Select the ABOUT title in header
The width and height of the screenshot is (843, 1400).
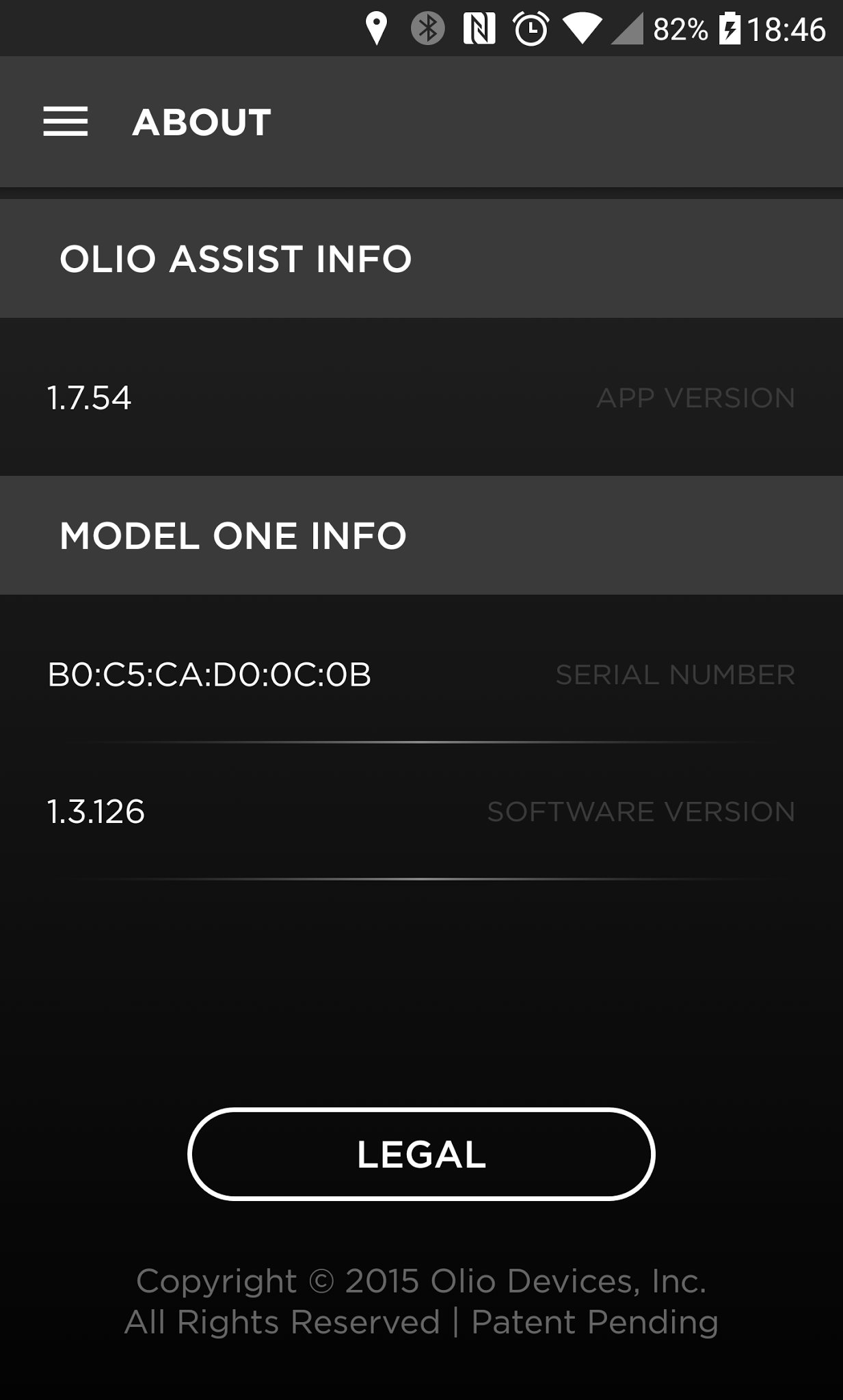[x=201, y=122]
